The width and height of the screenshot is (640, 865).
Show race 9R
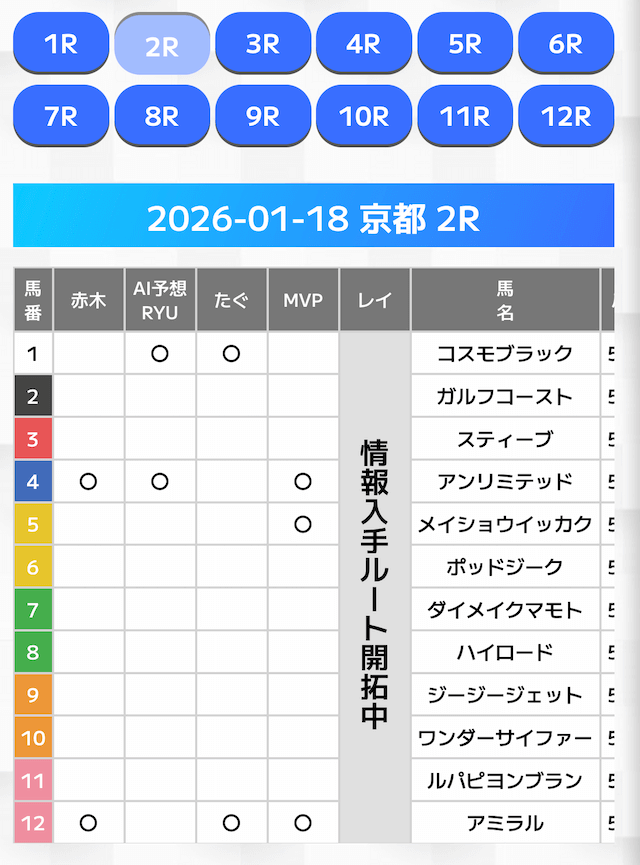click(263, 115)
